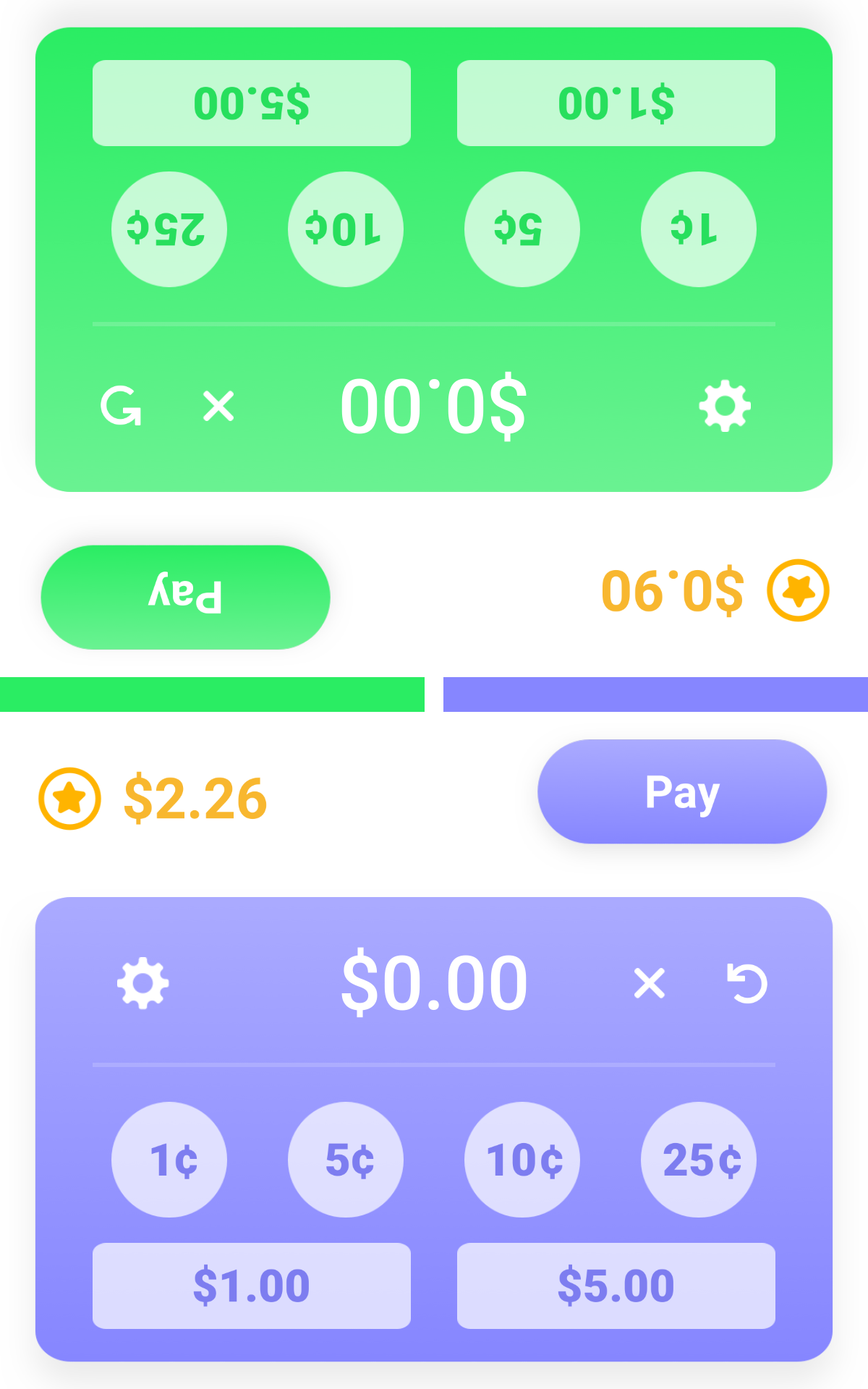868x1389 pixels.
Task: Add a 25¢ coin on the green panel
Action: click(169, 229)
